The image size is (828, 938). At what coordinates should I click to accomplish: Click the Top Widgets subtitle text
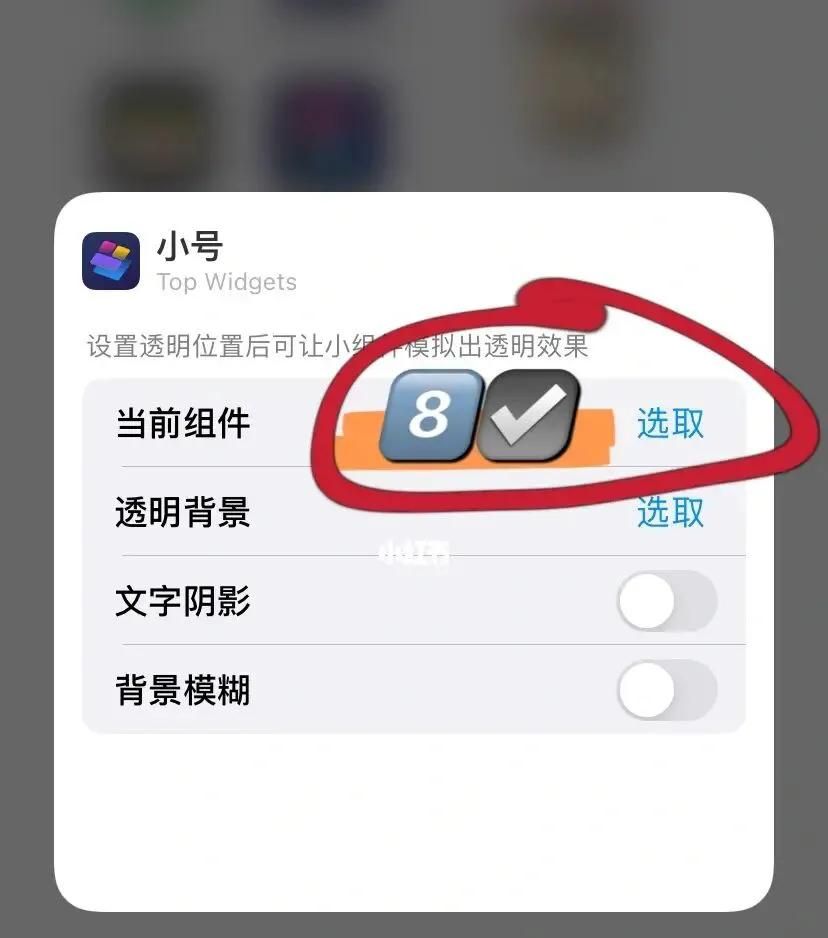tap(227, 282)
